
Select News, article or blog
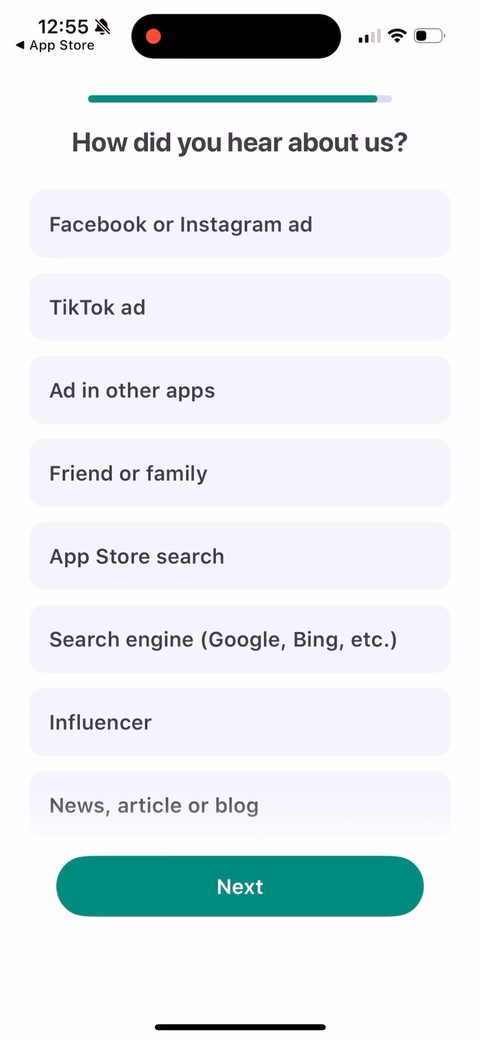click(x=240, y=805)
